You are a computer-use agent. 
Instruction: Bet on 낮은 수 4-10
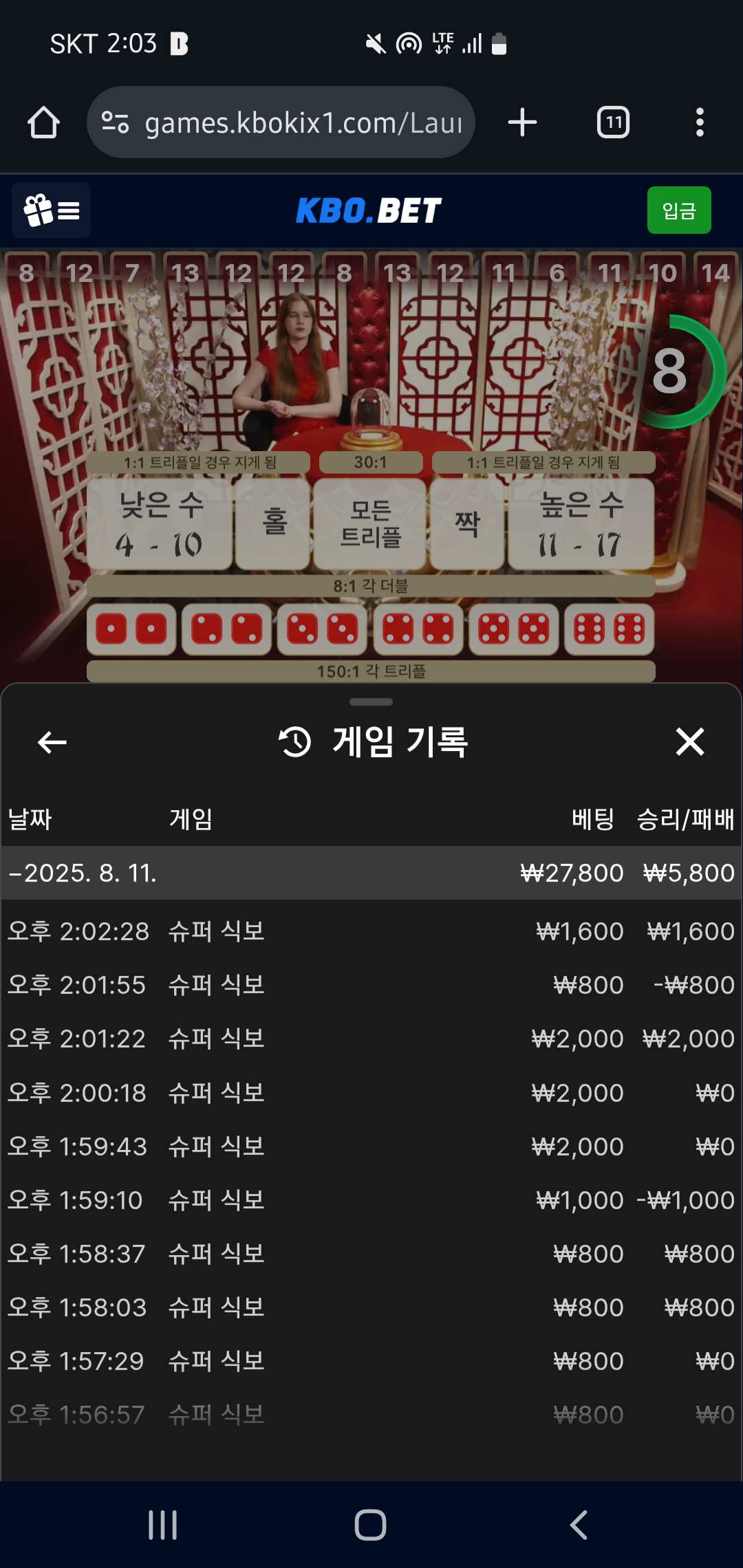pos(160,524)
